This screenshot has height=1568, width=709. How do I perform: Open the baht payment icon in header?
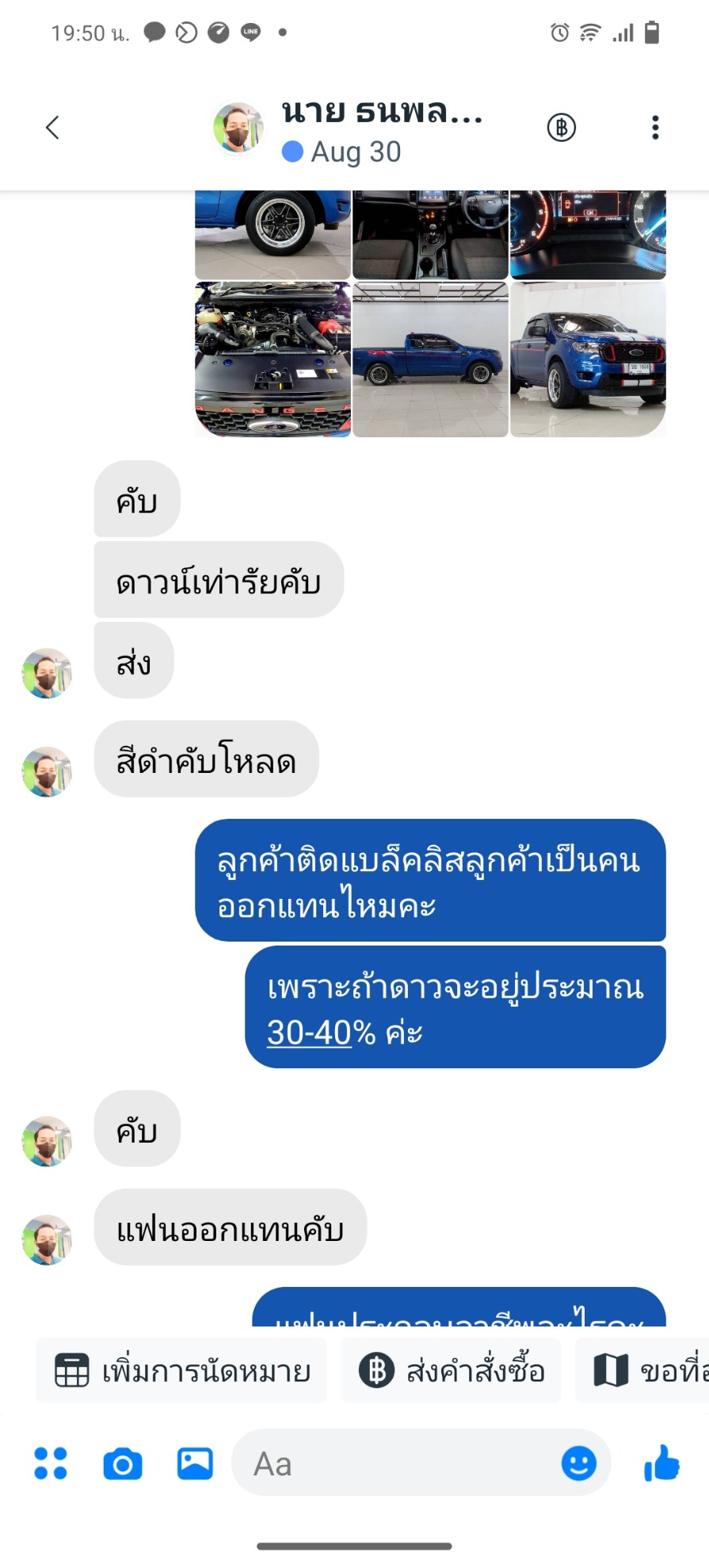[x=561, y=127]
